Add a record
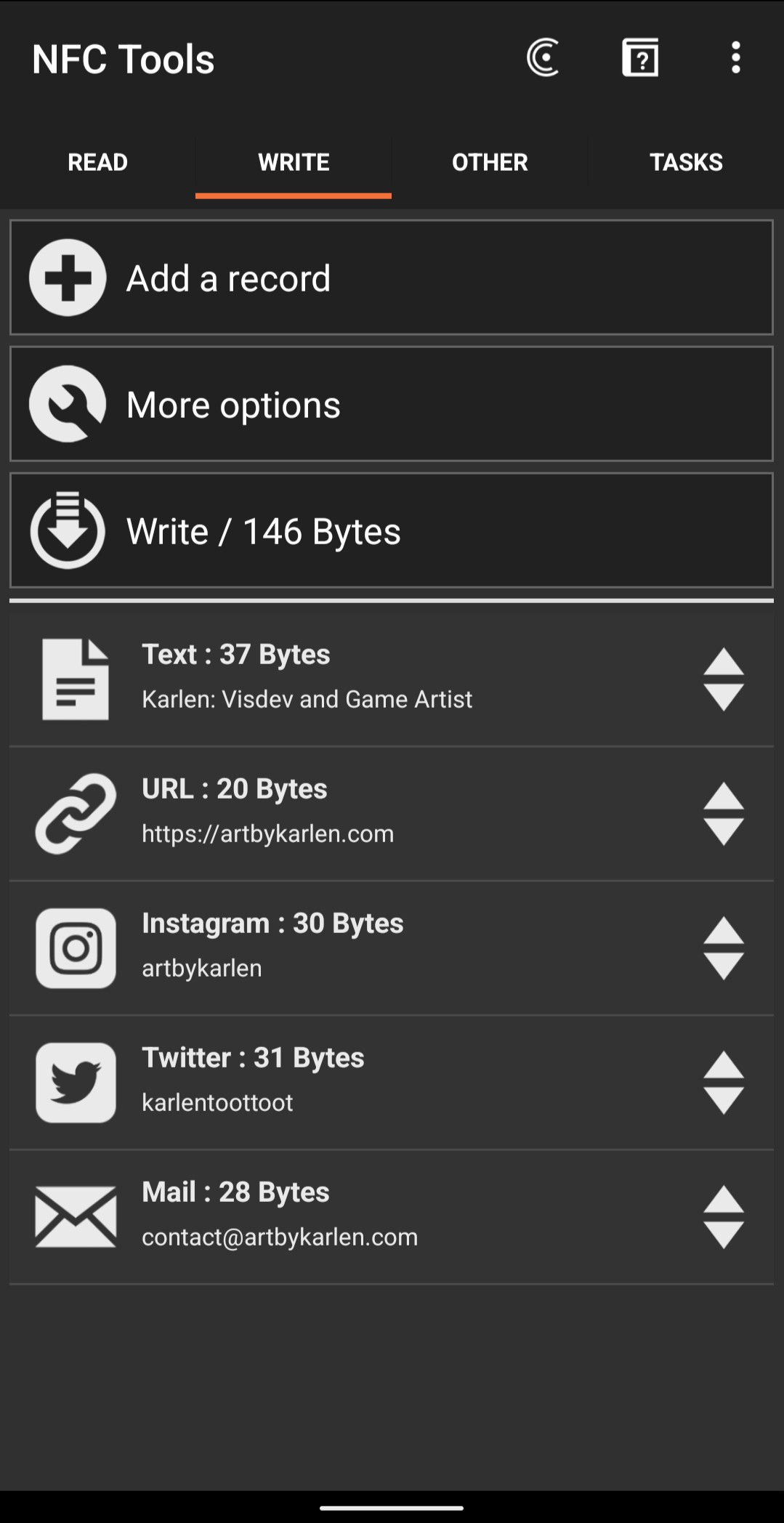The image size is (784, 1523). (x=391, y=278)
